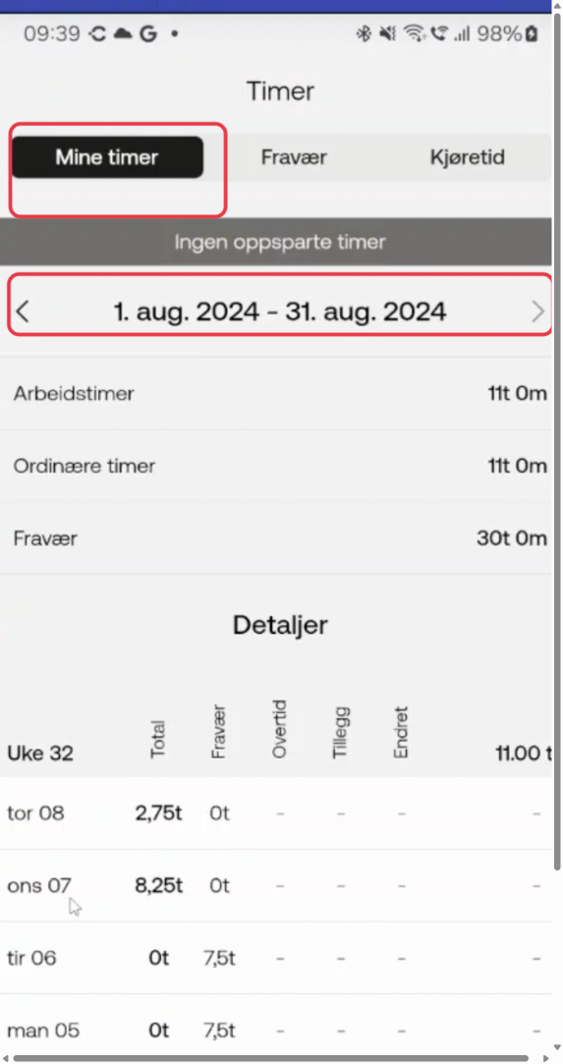Switch to the Fravær tab
The height and width of the screenshot is (1064, 563).
pyautogui.click(x=294, y=157)
